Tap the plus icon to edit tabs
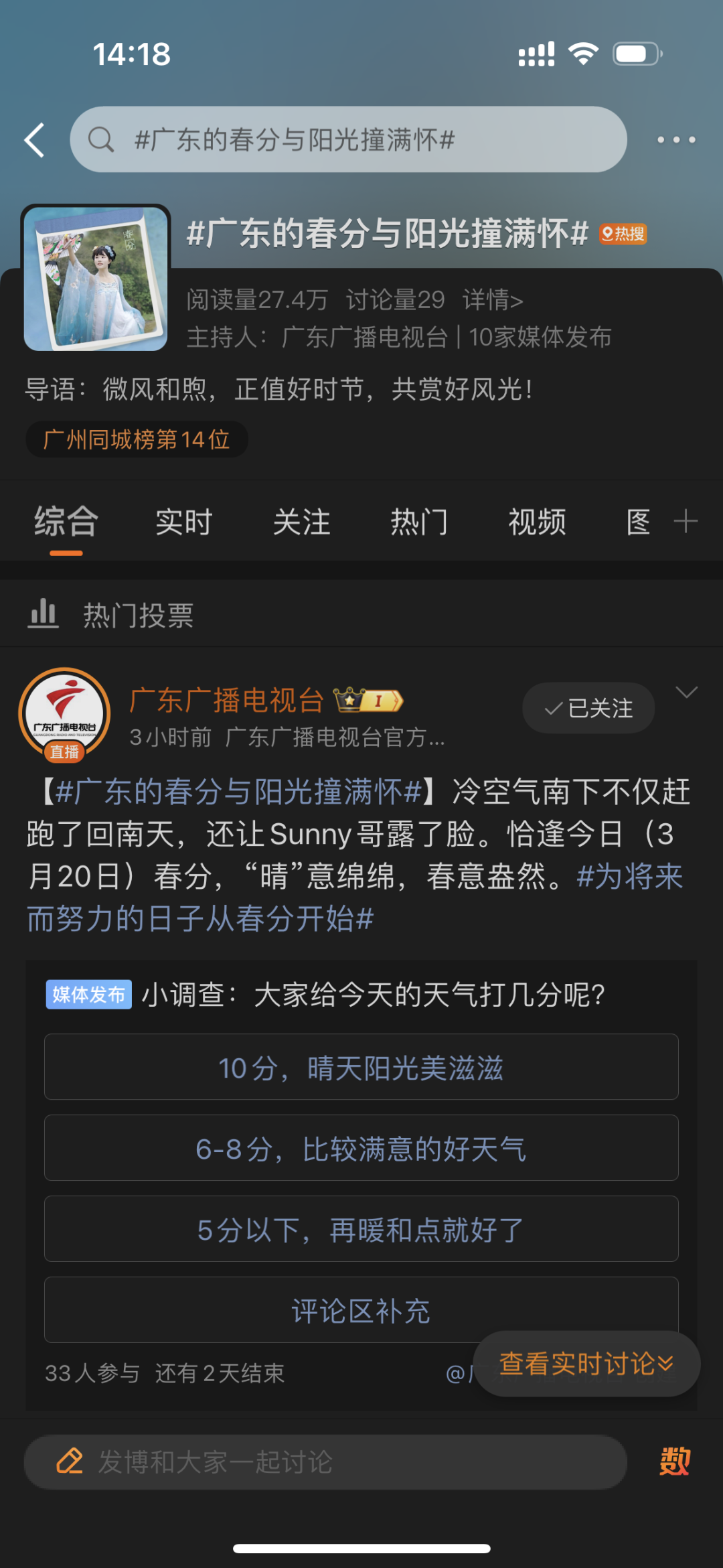 [686, 521]
